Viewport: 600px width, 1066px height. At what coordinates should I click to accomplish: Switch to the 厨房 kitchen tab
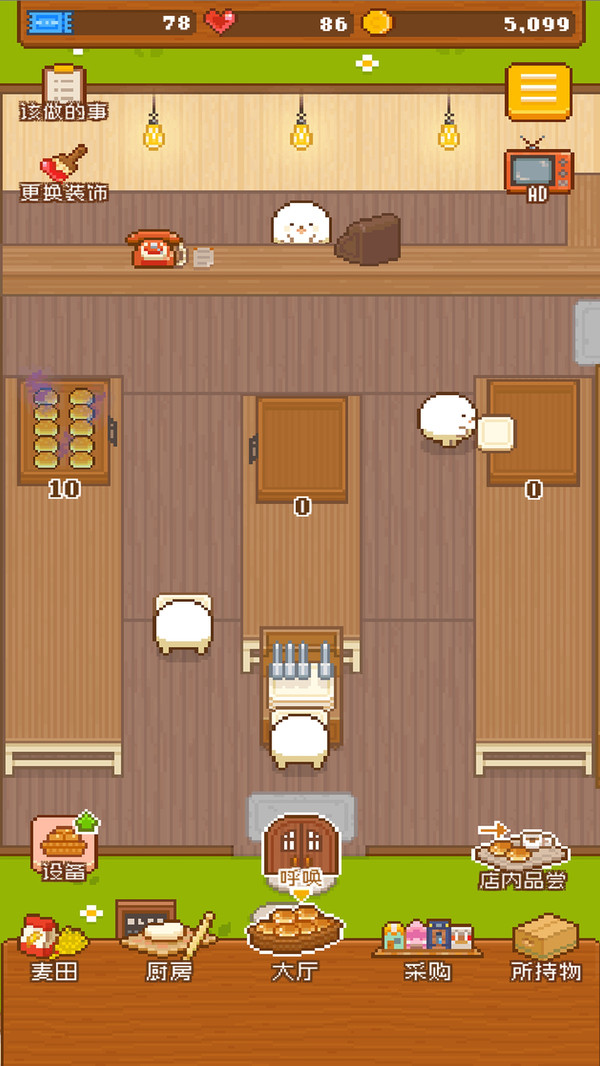167,947
